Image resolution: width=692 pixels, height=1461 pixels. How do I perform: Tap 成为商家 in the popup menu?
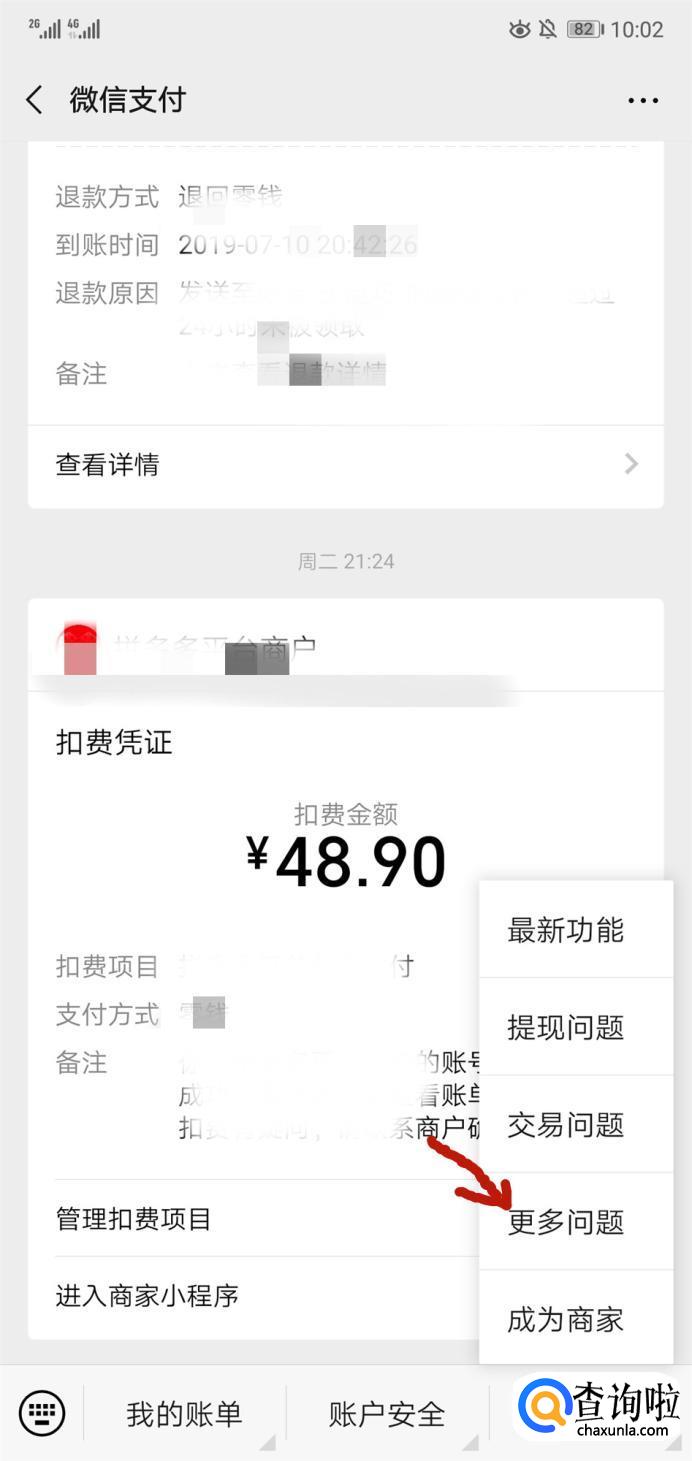(576, 1320)
